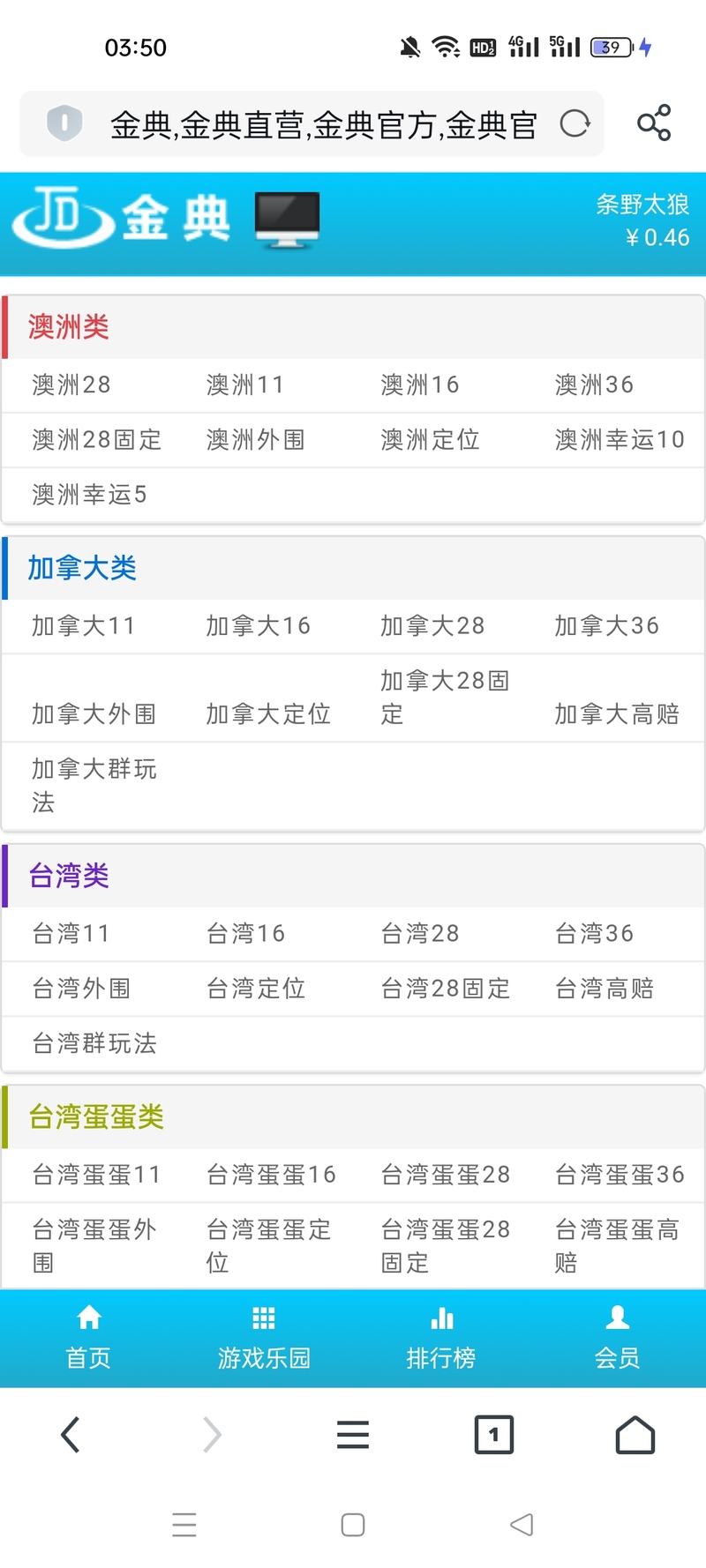Open the browser menu button

[x=353, y=1435]
